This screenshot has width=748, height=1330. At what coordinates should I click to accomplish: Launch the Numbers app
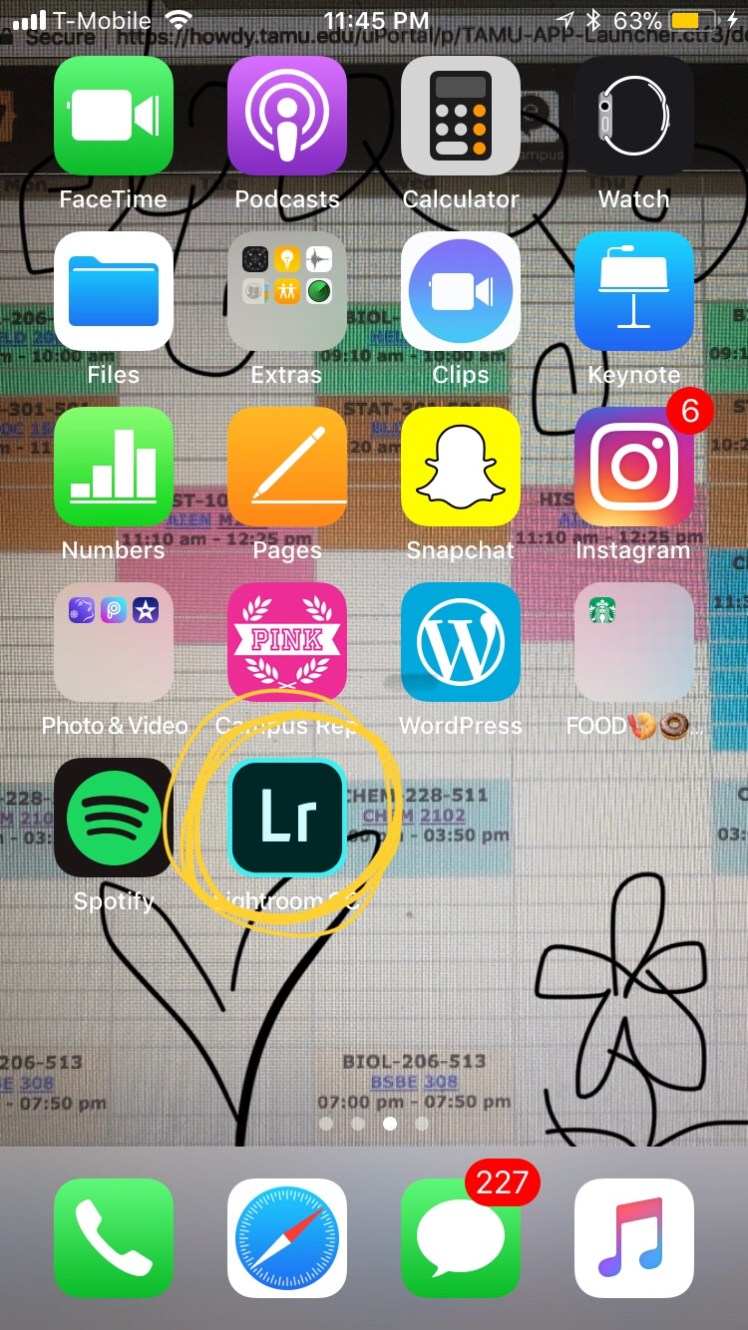[113, 466]
